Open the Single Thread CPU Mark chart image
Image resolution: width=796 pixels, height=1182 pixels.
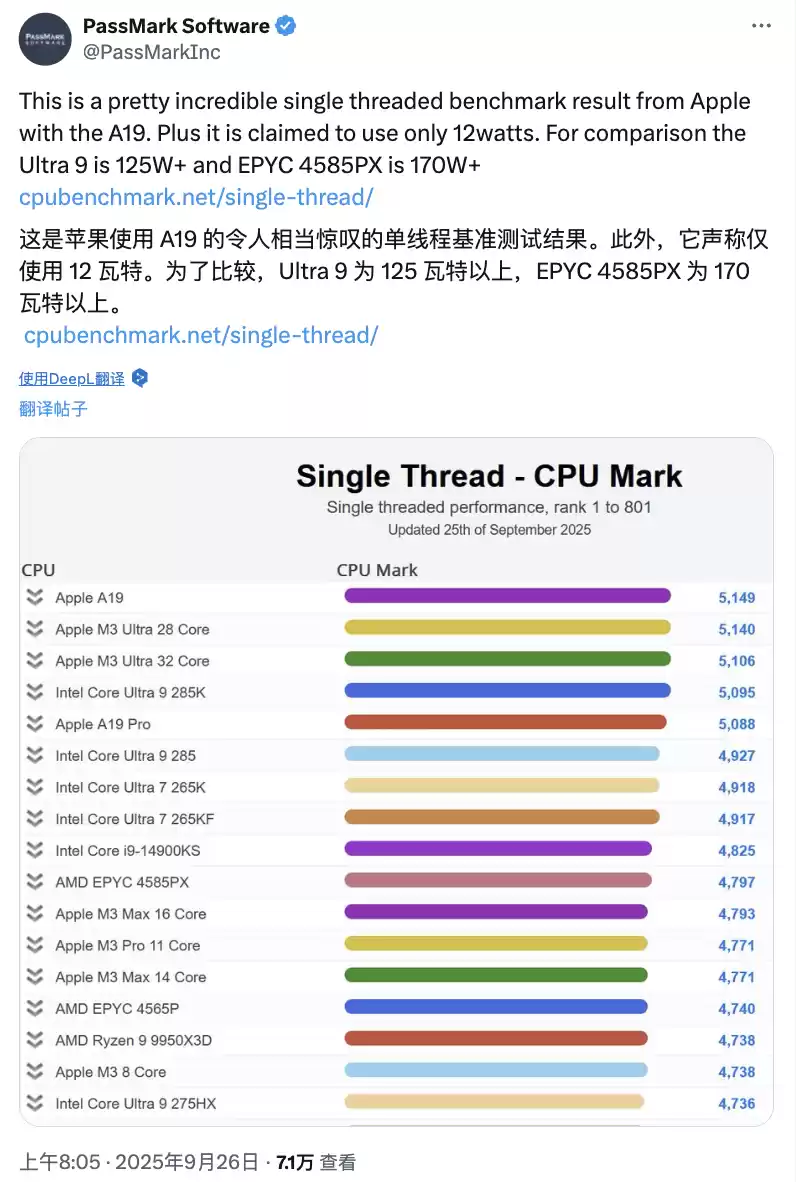tap(397, 780)
